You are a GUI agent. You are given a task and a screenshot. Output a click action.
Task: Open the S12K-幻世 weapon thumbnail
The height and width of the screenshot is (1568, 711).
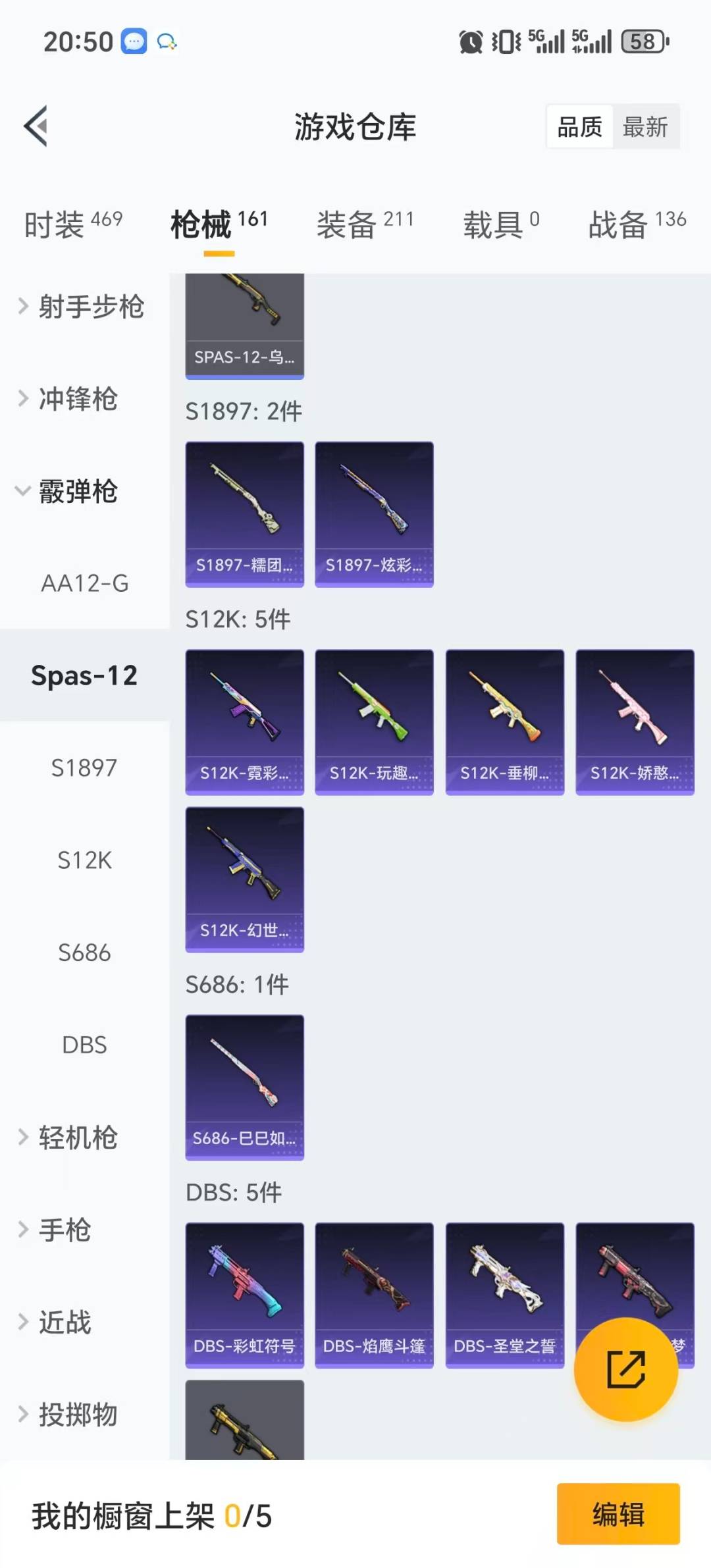(x=244, y=882)
